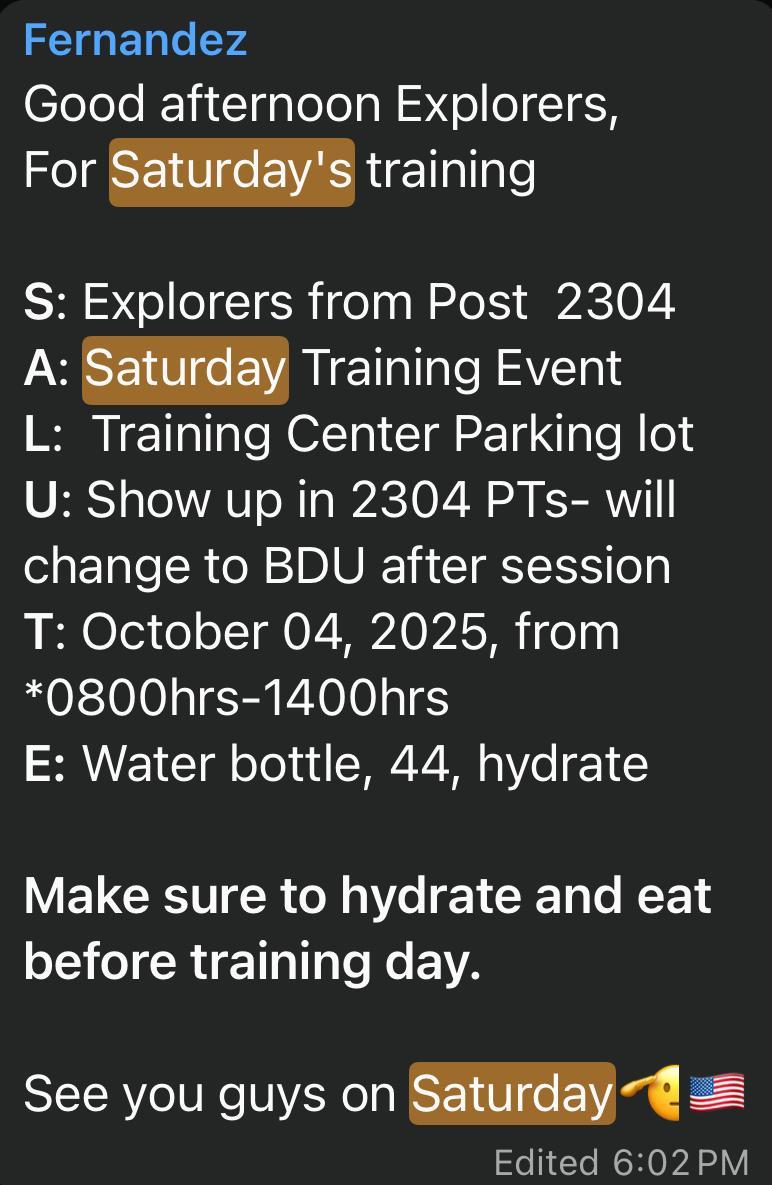The height and width of the screenshot is (1185, 772).
Task: Open sender Fernandez's profile
Action: coord(135,40)
